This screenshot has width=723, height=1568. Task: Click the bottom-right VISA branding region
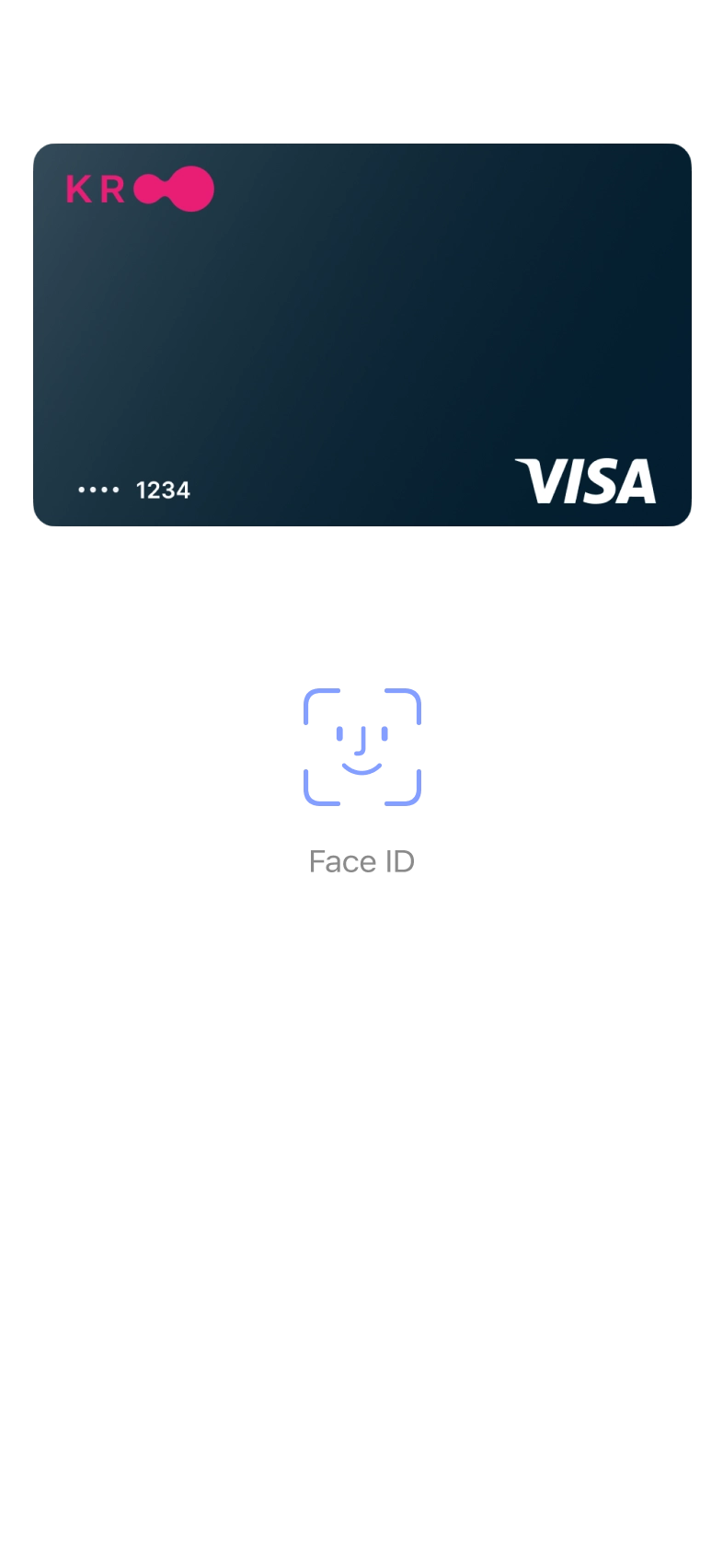click(586, 479)
